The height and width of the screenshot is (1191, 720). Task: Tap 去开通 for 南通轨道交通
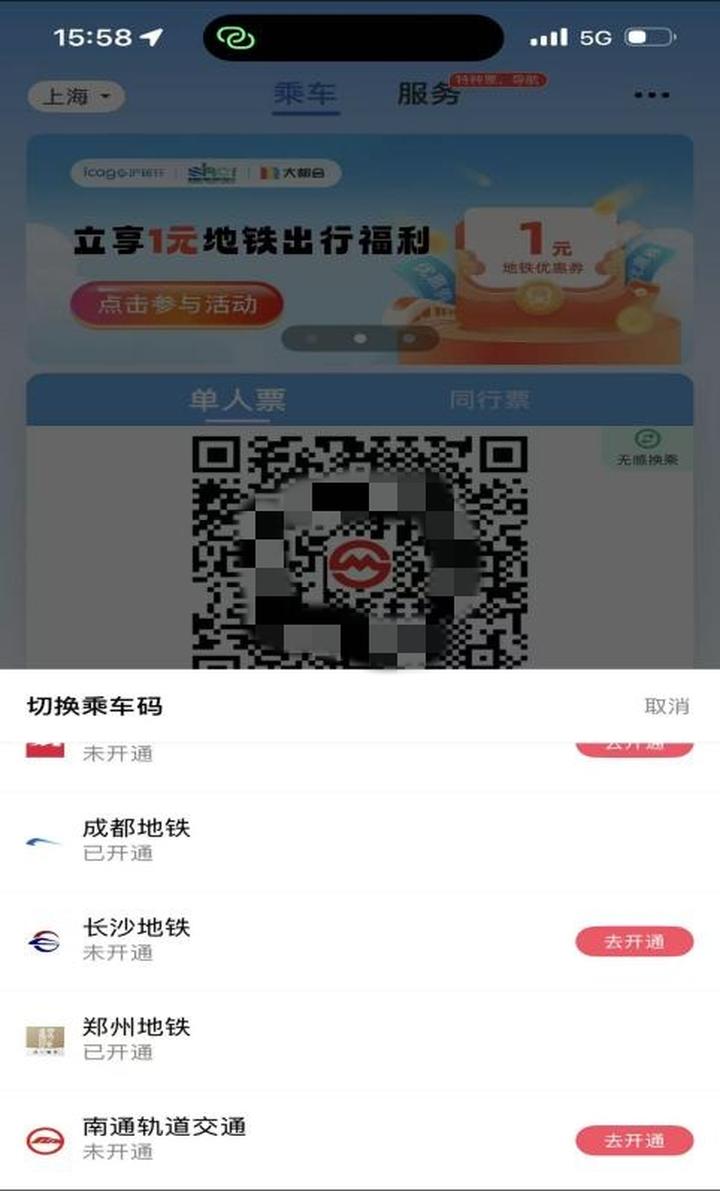[634, 1141]
